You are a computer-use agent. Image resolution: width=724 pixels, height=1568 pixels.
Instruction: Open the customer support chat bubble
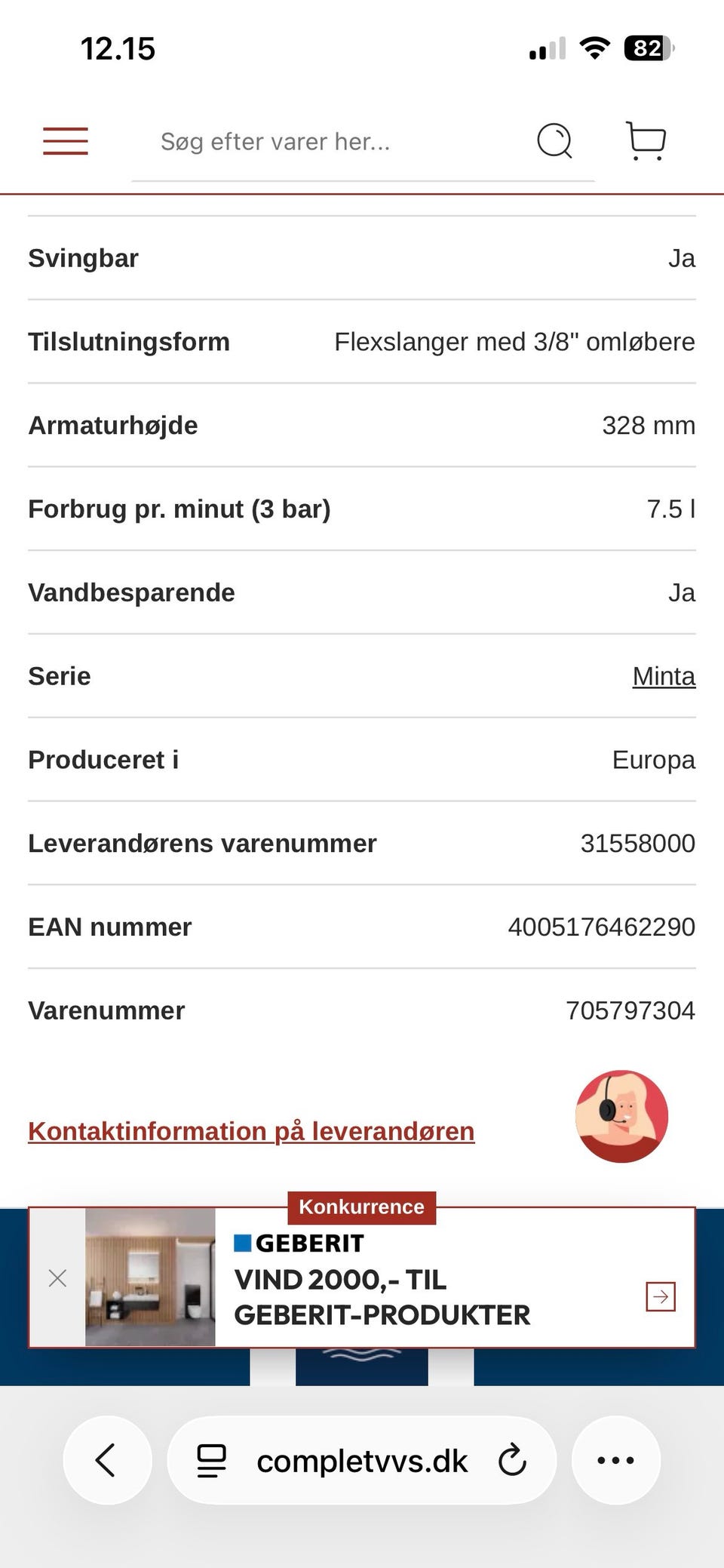point(621,1116)
